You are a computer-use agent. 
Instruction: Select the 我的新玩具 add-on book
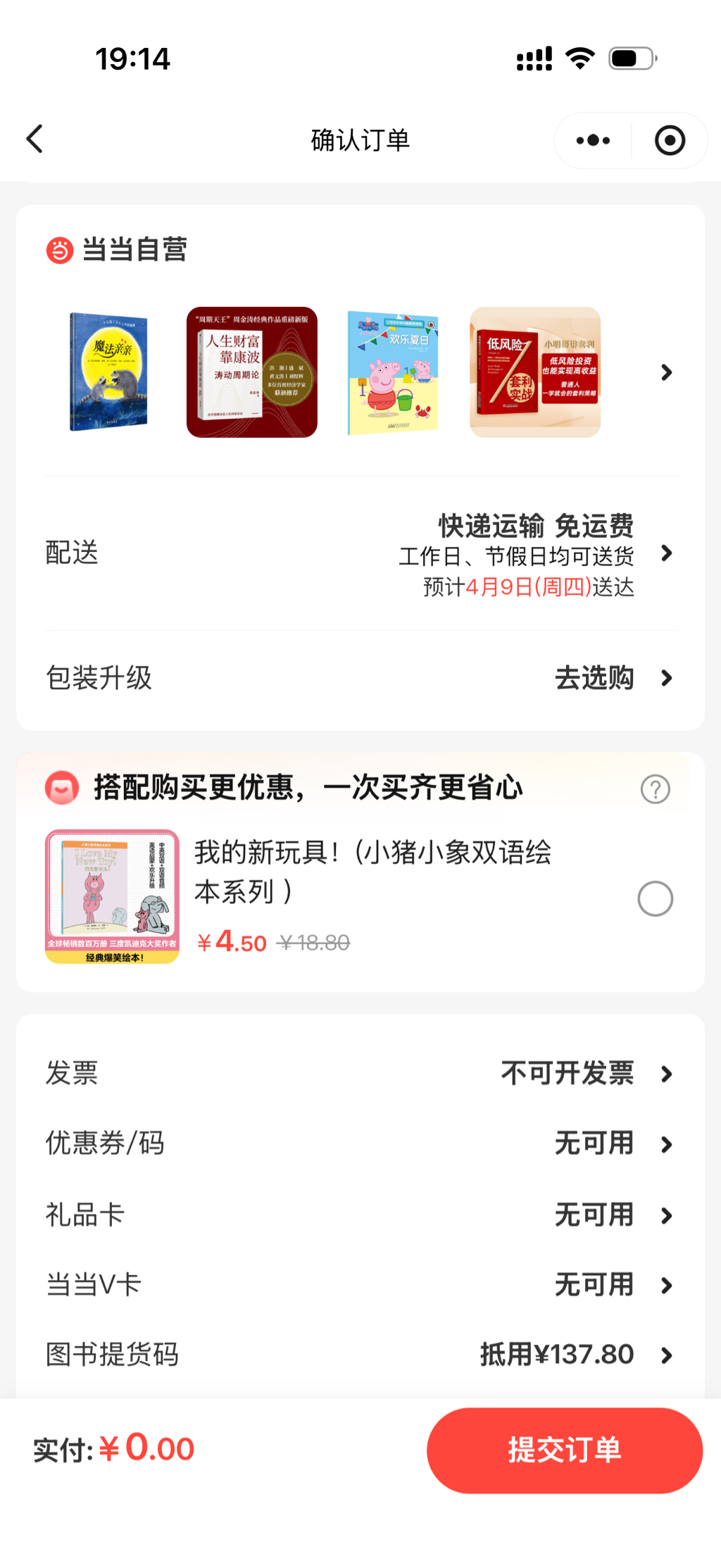tap(655, 899)
